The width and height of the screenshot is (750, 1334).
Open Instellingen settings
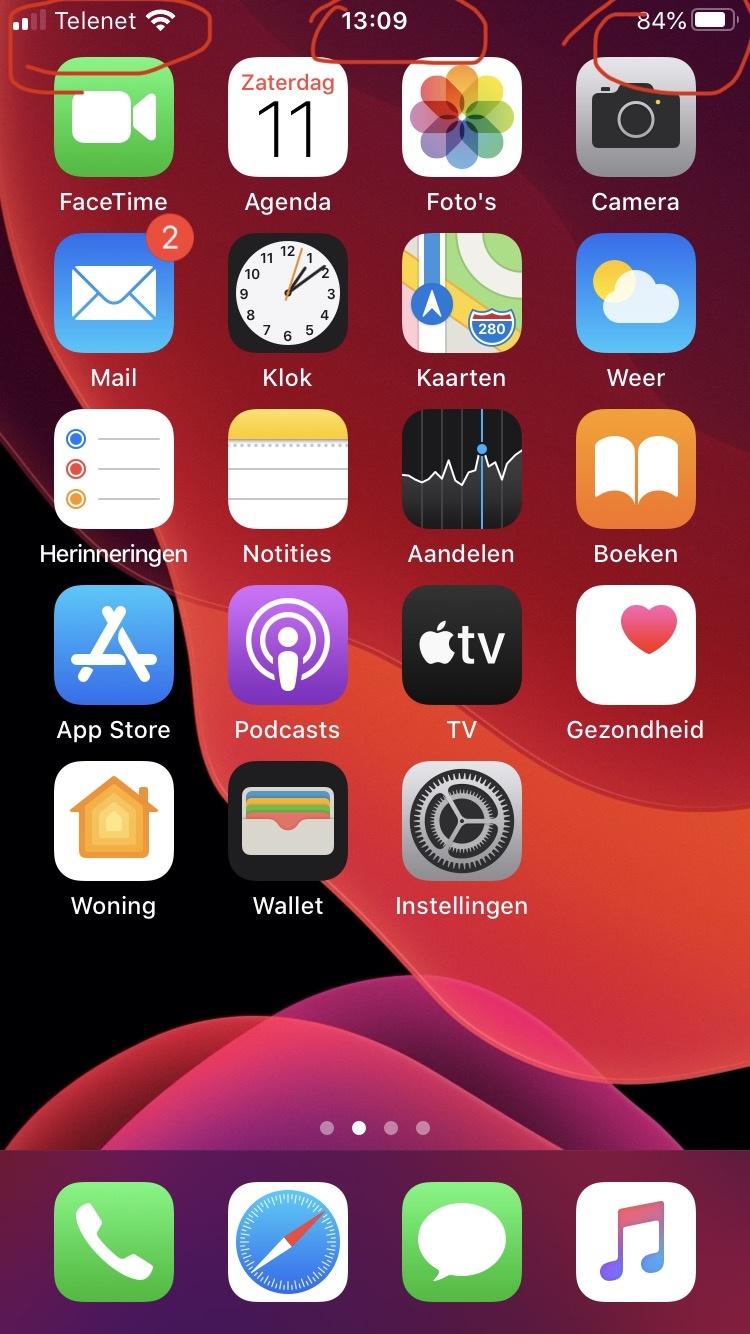(462, 821)
